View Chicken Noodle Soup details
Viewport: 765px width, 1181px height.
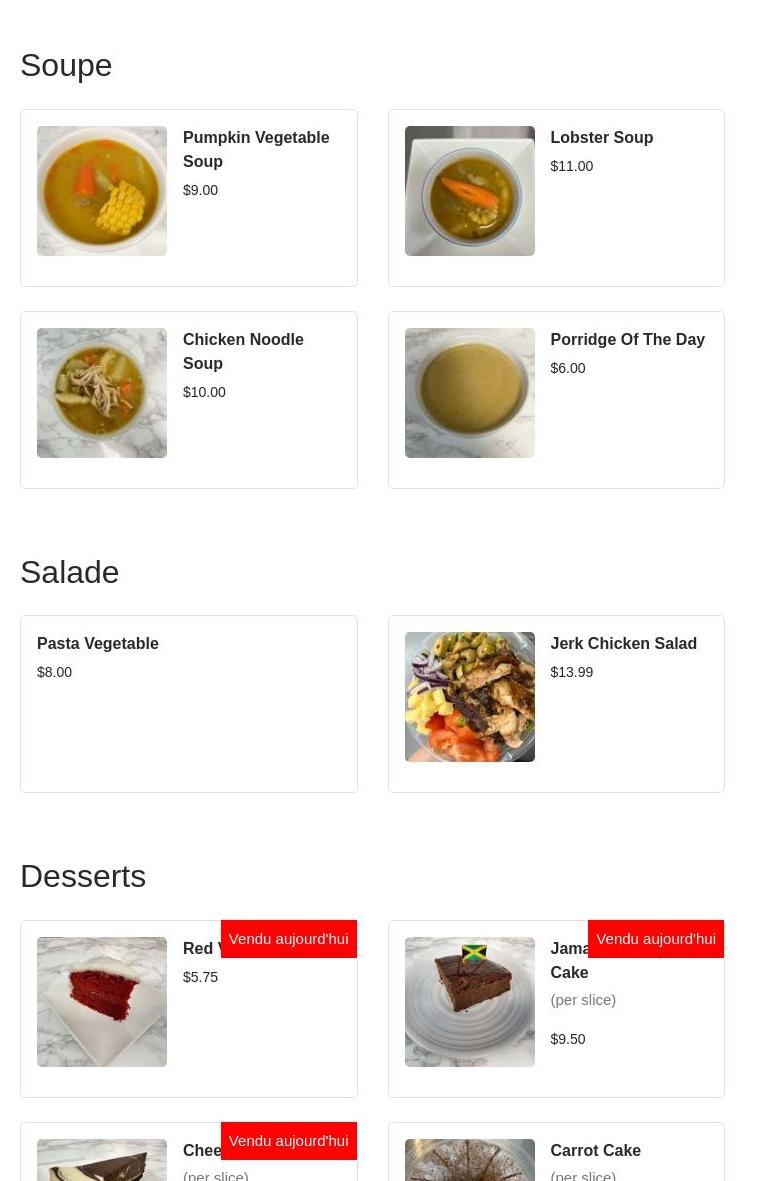pos(188,400)
